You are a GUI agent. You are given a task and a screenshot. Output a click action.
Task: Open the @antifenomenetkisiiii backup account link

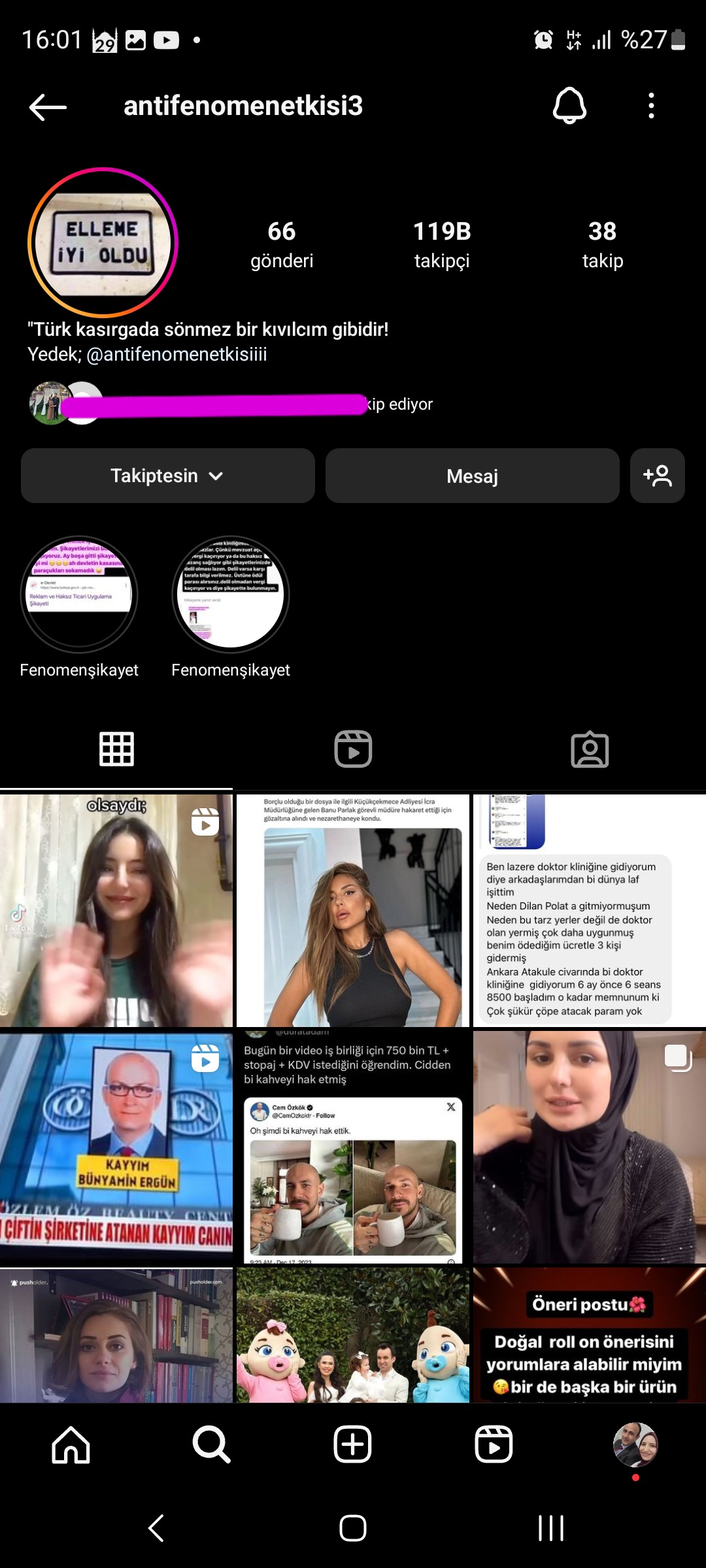point(176,355)
